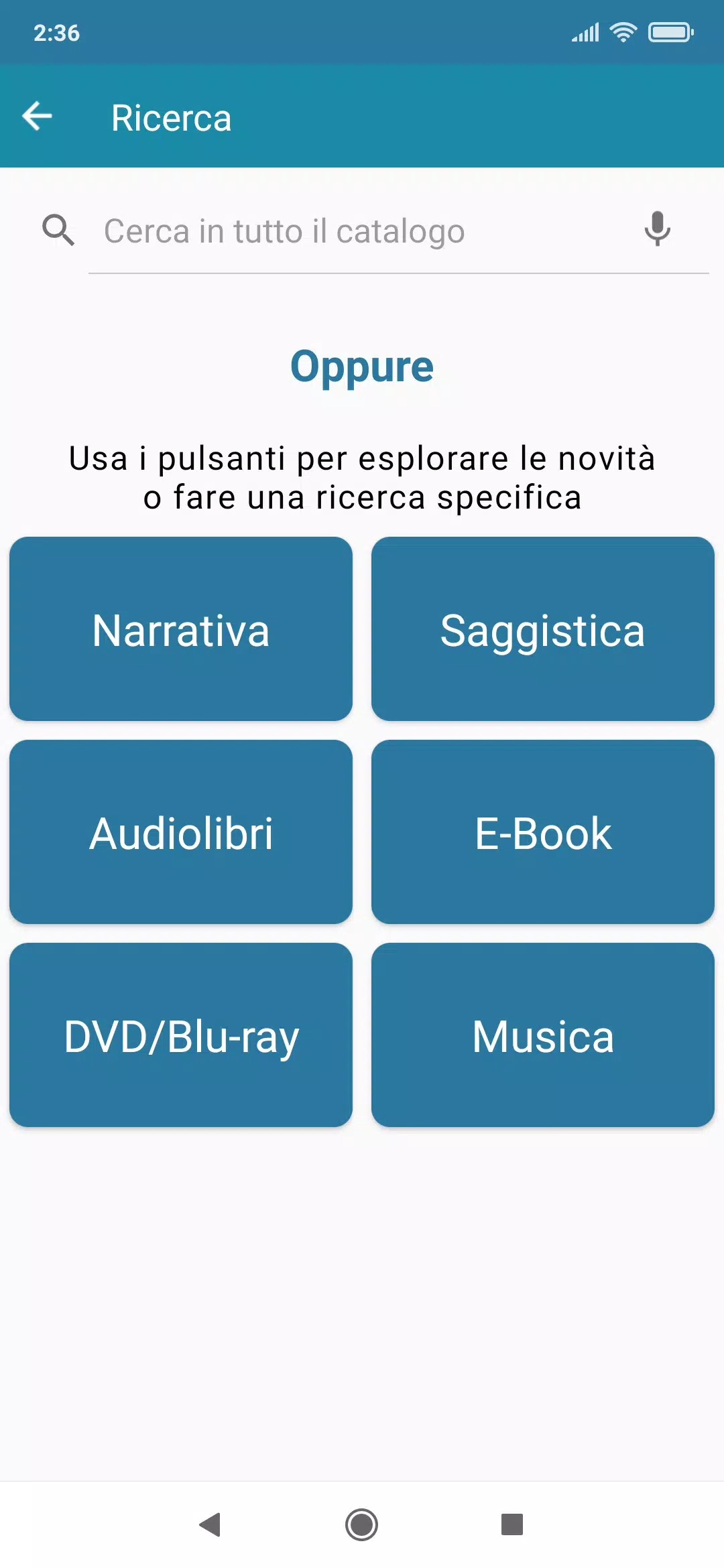Open the DVD/Blu-ray category

[x=181, y=1035]
